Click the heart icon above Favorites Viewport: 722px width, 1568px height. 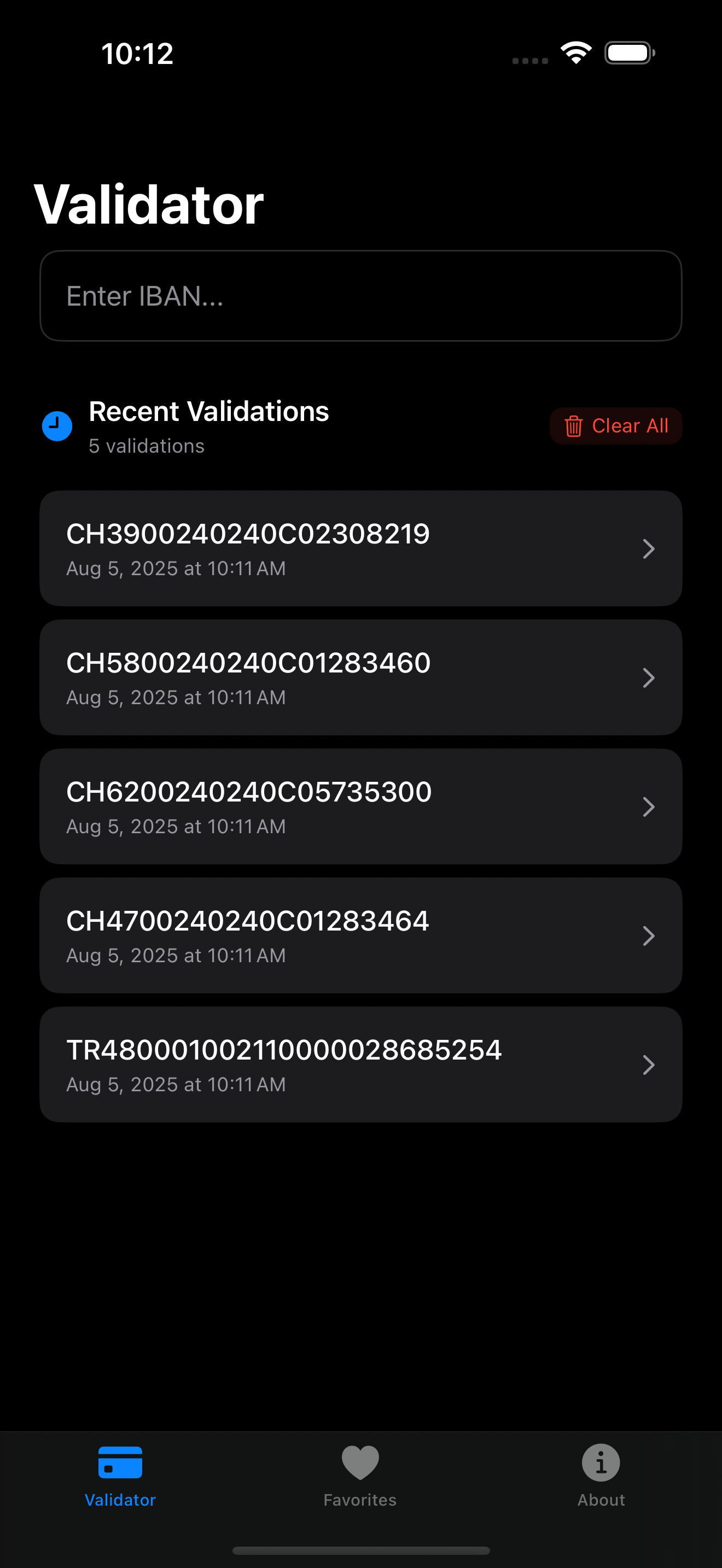(360, 1461)
